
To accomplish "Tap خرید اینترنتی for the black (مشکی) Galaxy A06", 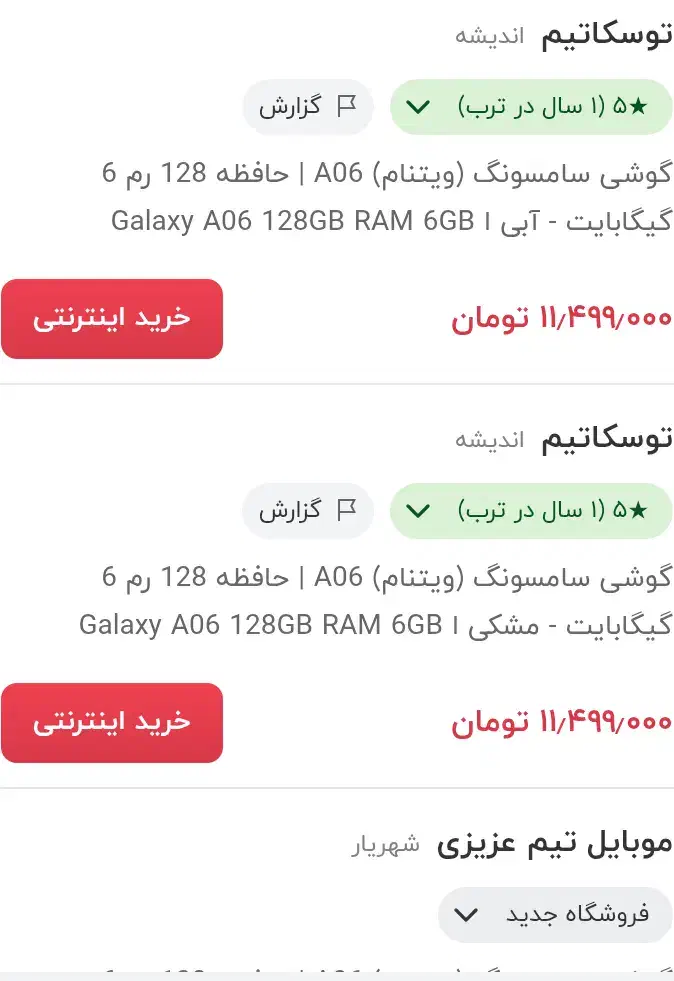I will 112,723.
